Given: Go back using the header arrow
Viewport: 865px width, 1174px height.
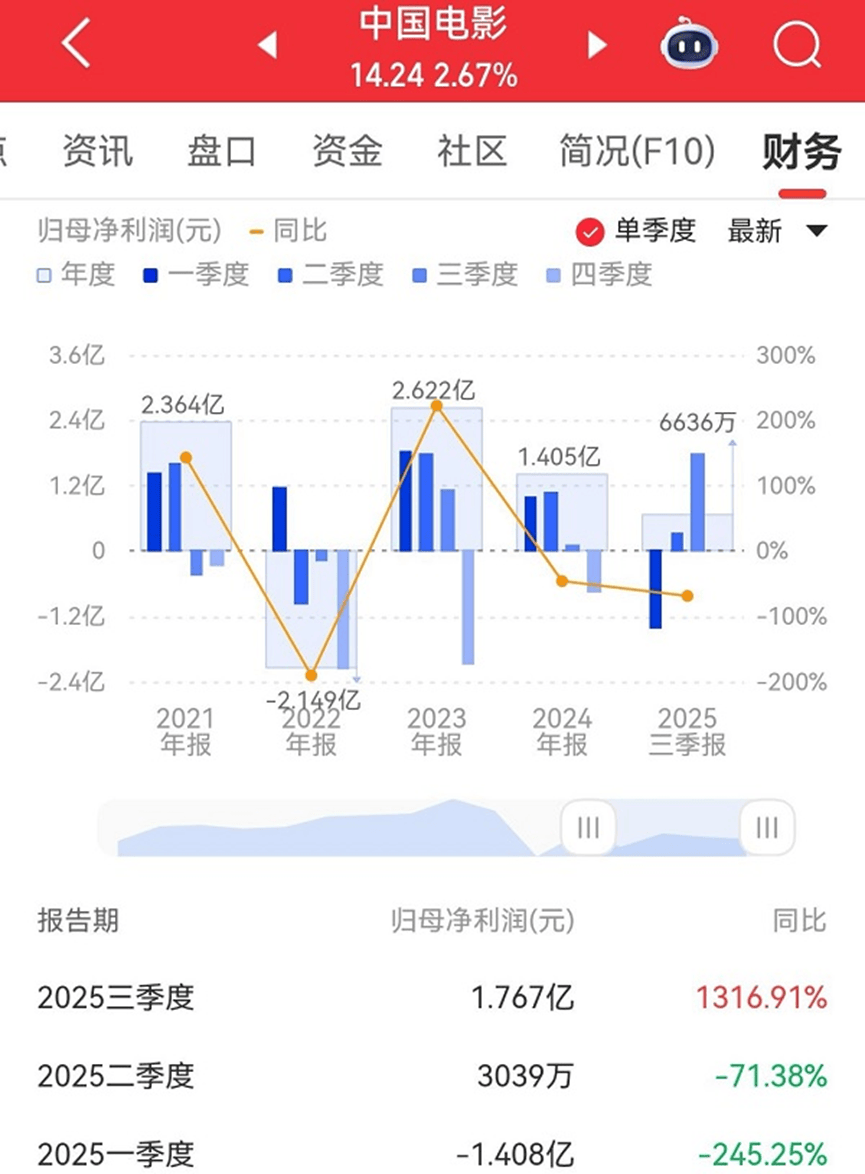Looking at the screenshot, I should click(76, 45).
